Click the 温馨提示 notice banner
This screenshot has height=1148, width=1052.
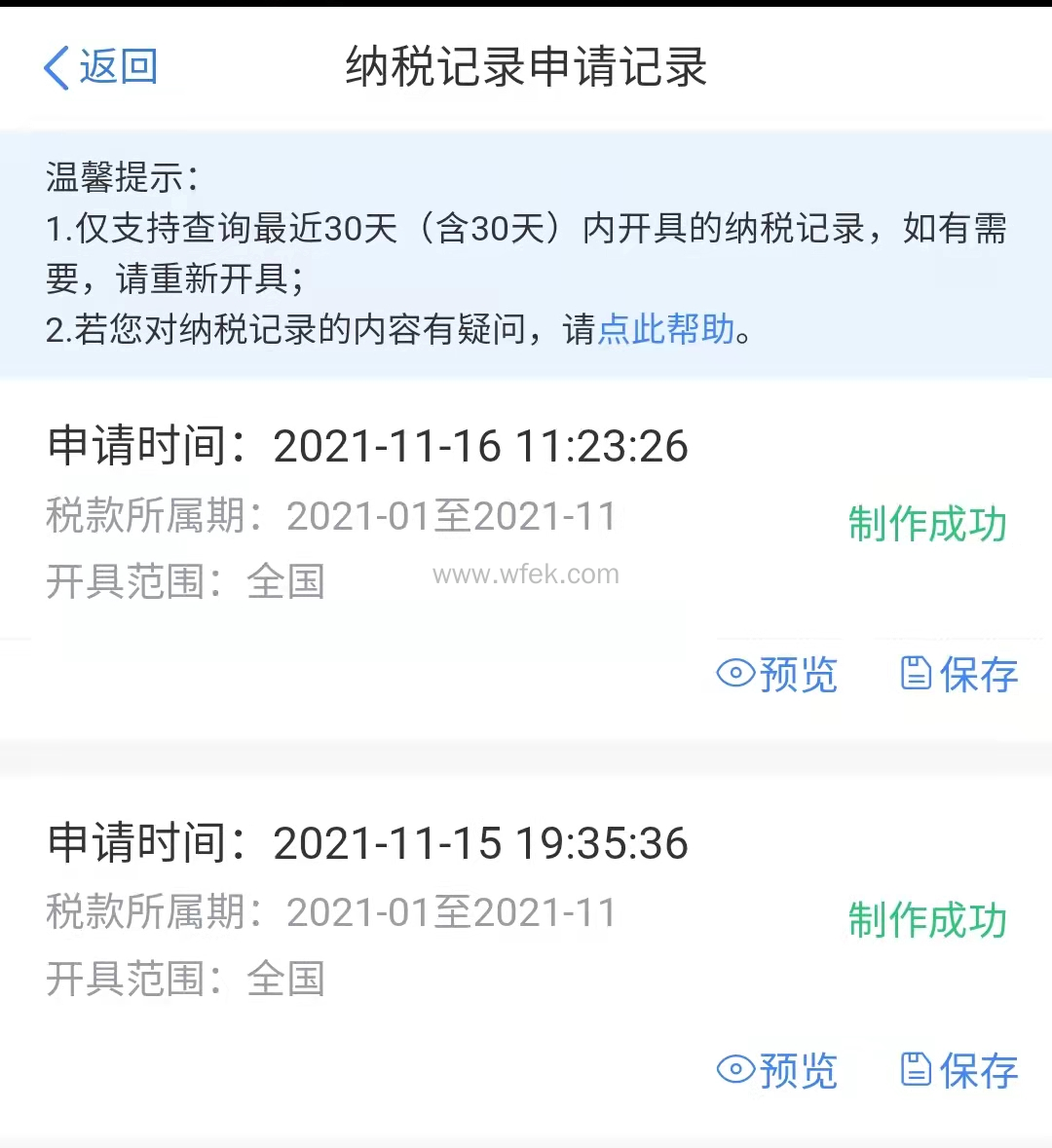click(x=526, y=251)
